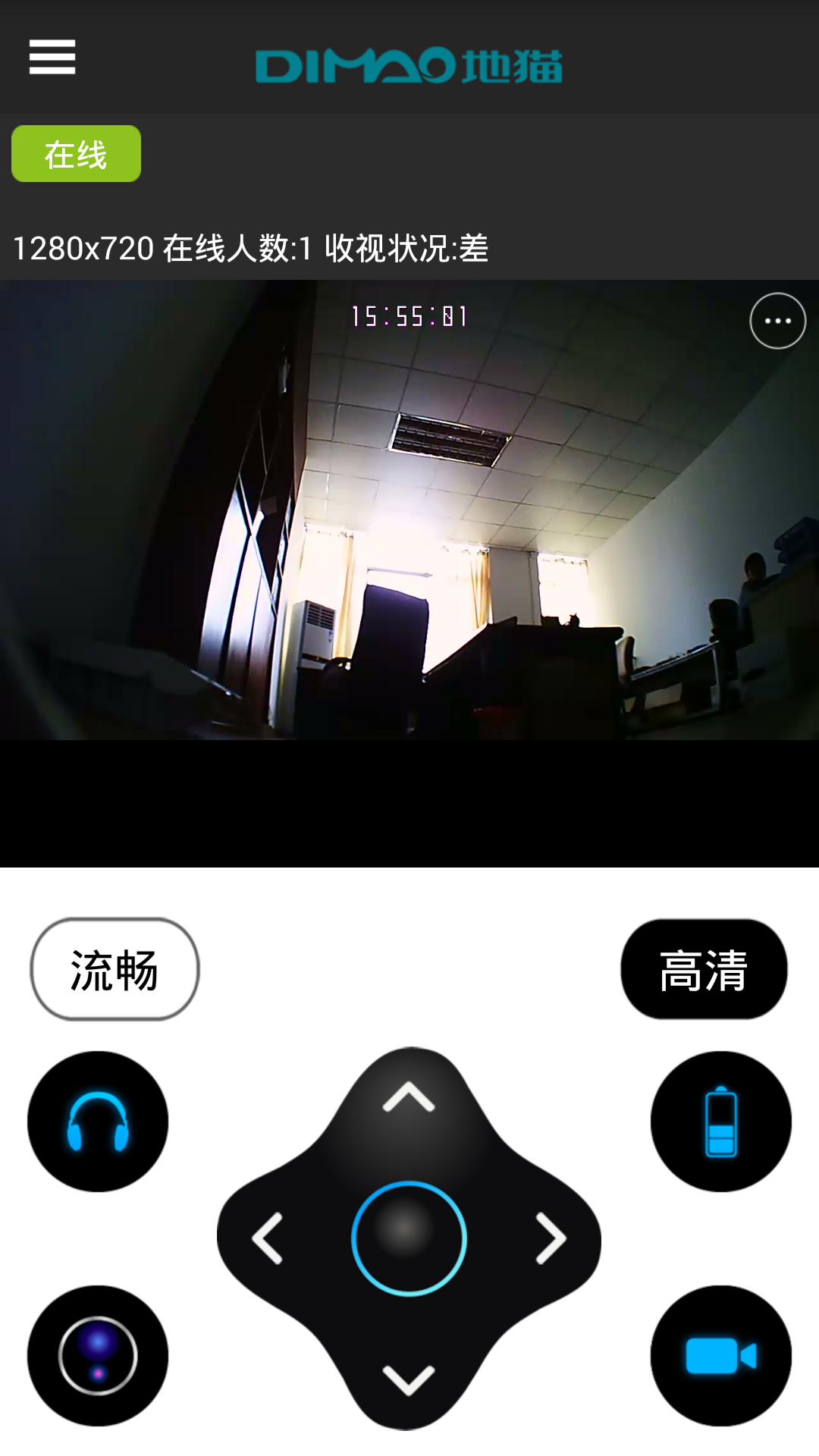
Task: Take a snapshot with camera lens button
Action: 98,1355
